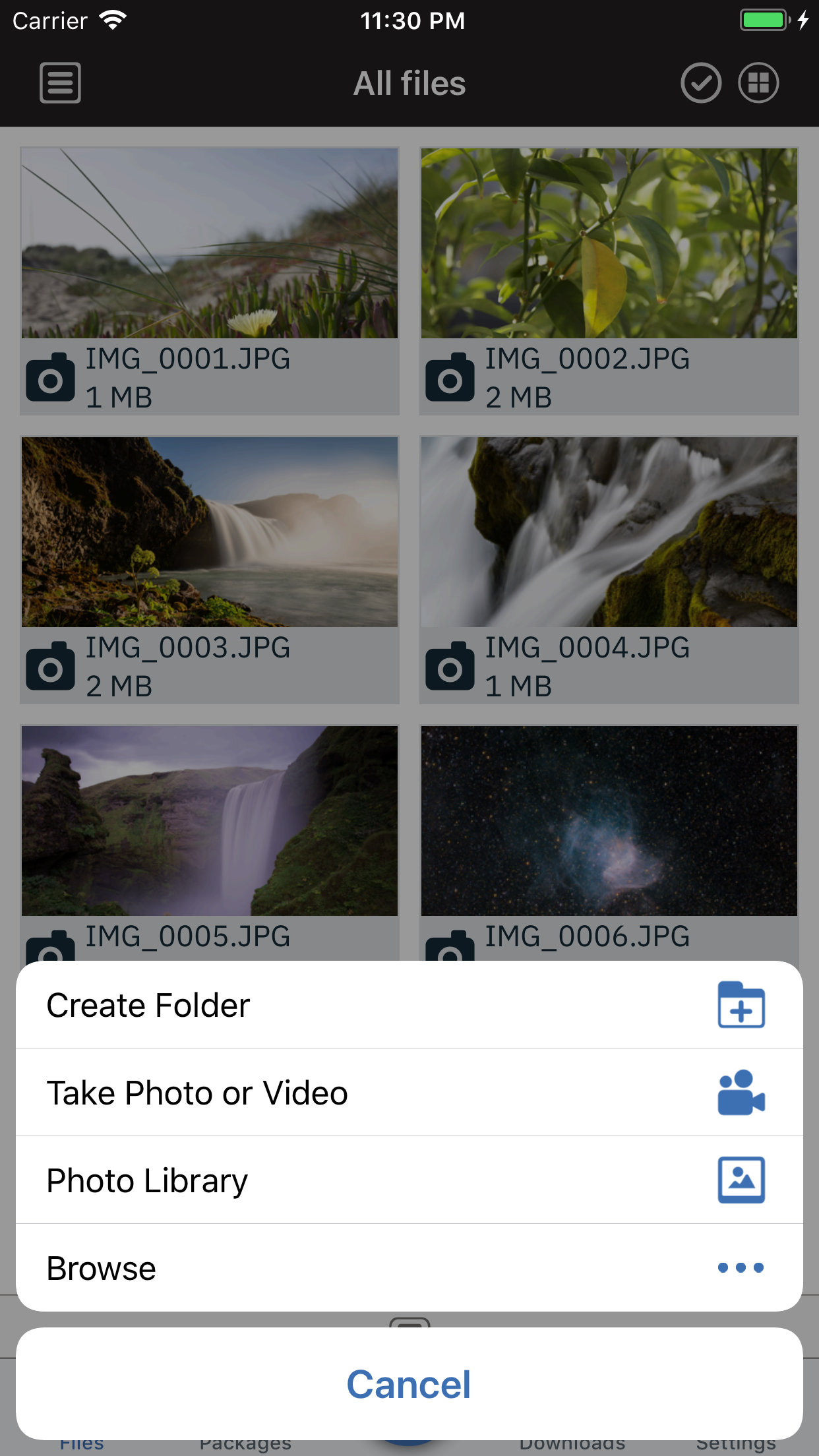Screen dimensions: 819x1456
Task: Tap the camera icon under IMG_0004.JPG
Action: pyautogui.click(x=449, y=666)
